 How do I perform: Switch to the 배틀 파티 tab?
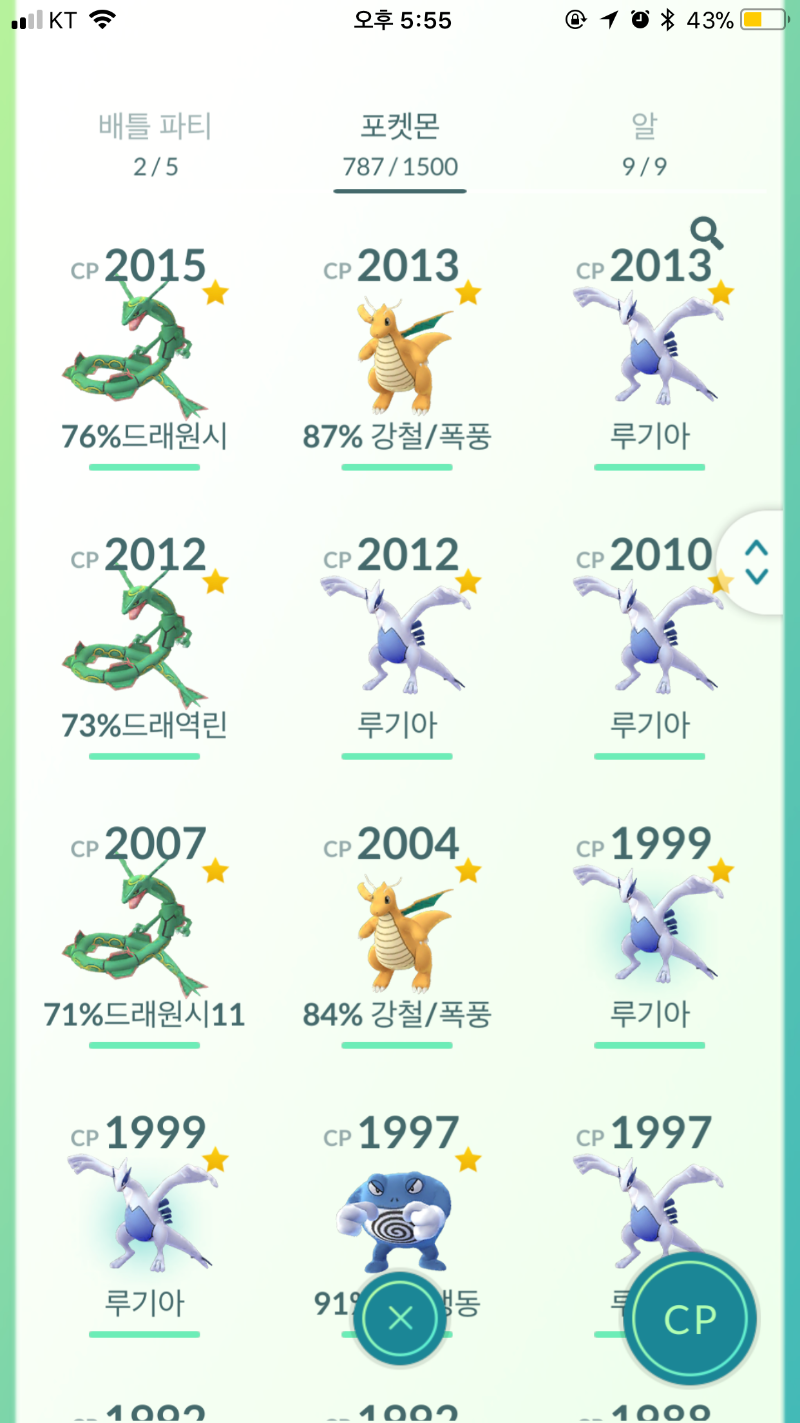[x=155, y=143]
